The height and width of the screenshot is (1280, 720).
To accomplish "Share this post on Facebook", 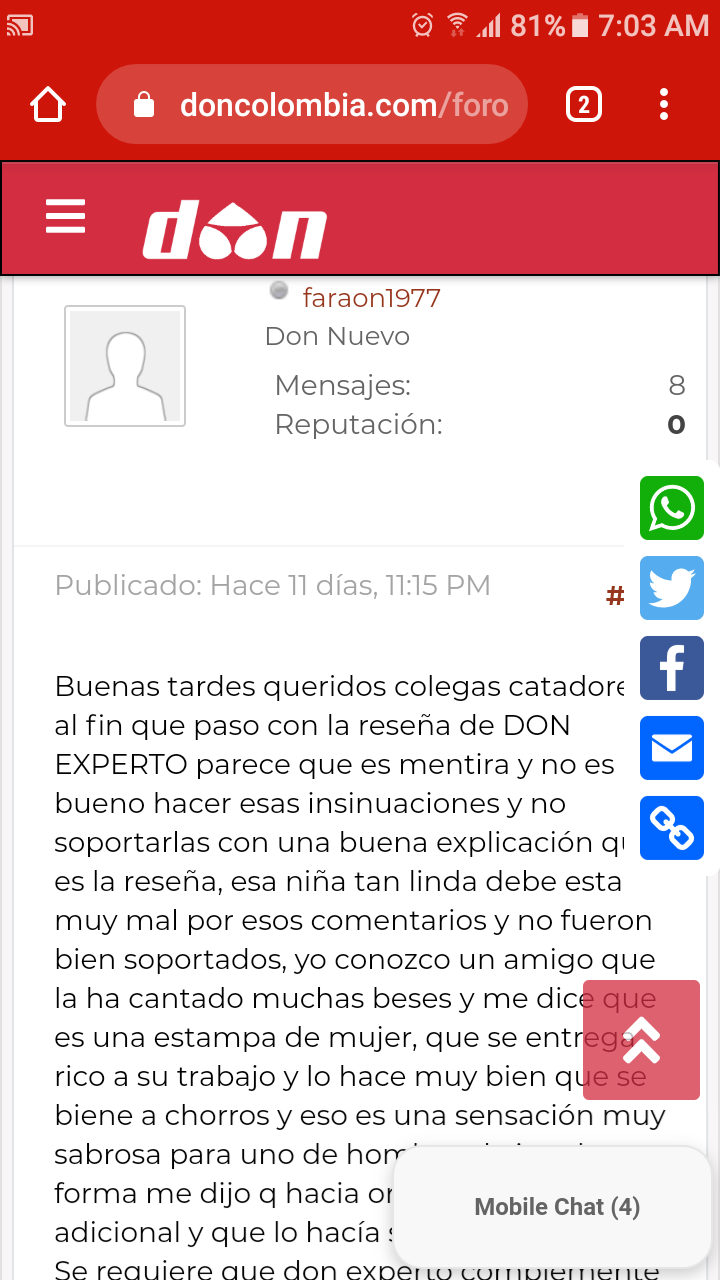I will (672, 668).
